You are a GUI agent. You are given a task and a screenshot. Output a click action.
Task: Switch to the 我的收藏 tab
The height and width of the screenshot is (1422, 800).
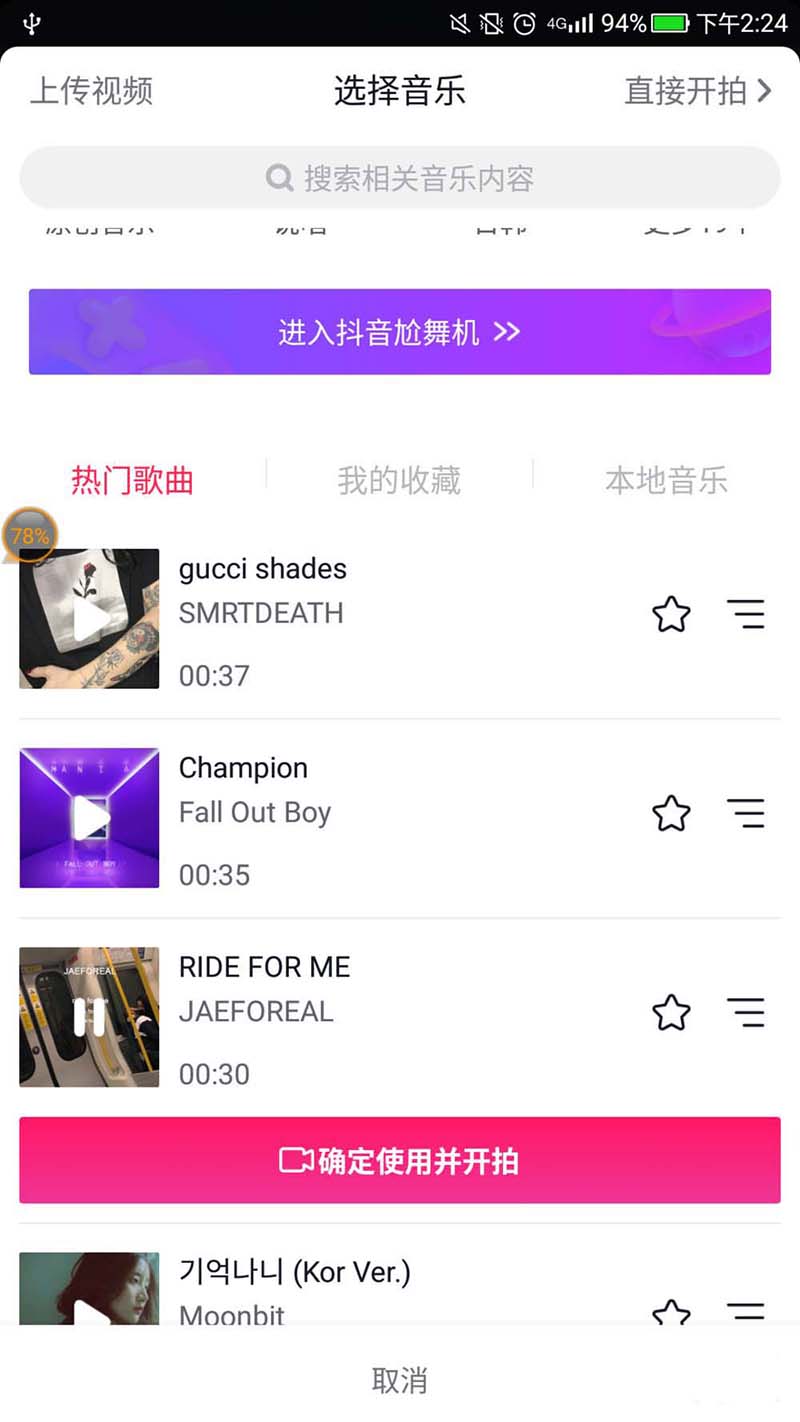[399, 481]
